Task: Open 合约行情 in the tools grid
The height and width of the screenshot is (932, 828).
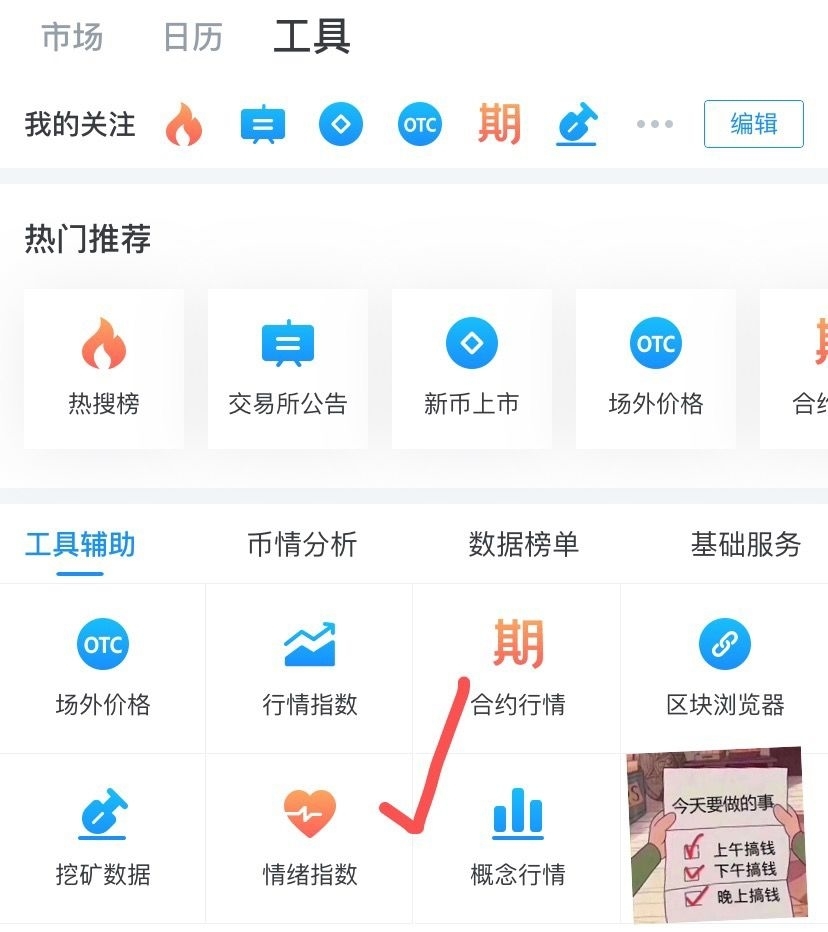Action: [x=517, y=668]
